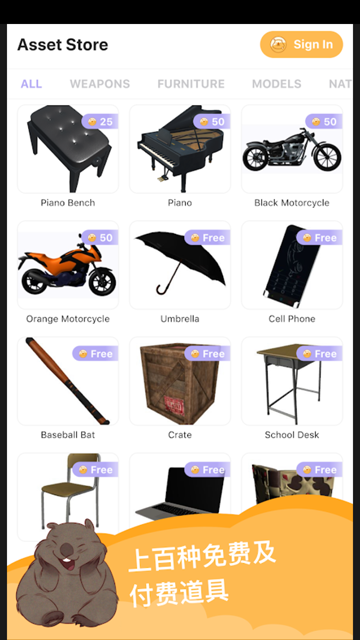Screen dimensions: 360x640
Task: Switch to the WEAPONS tab
Action: (100, 84)
